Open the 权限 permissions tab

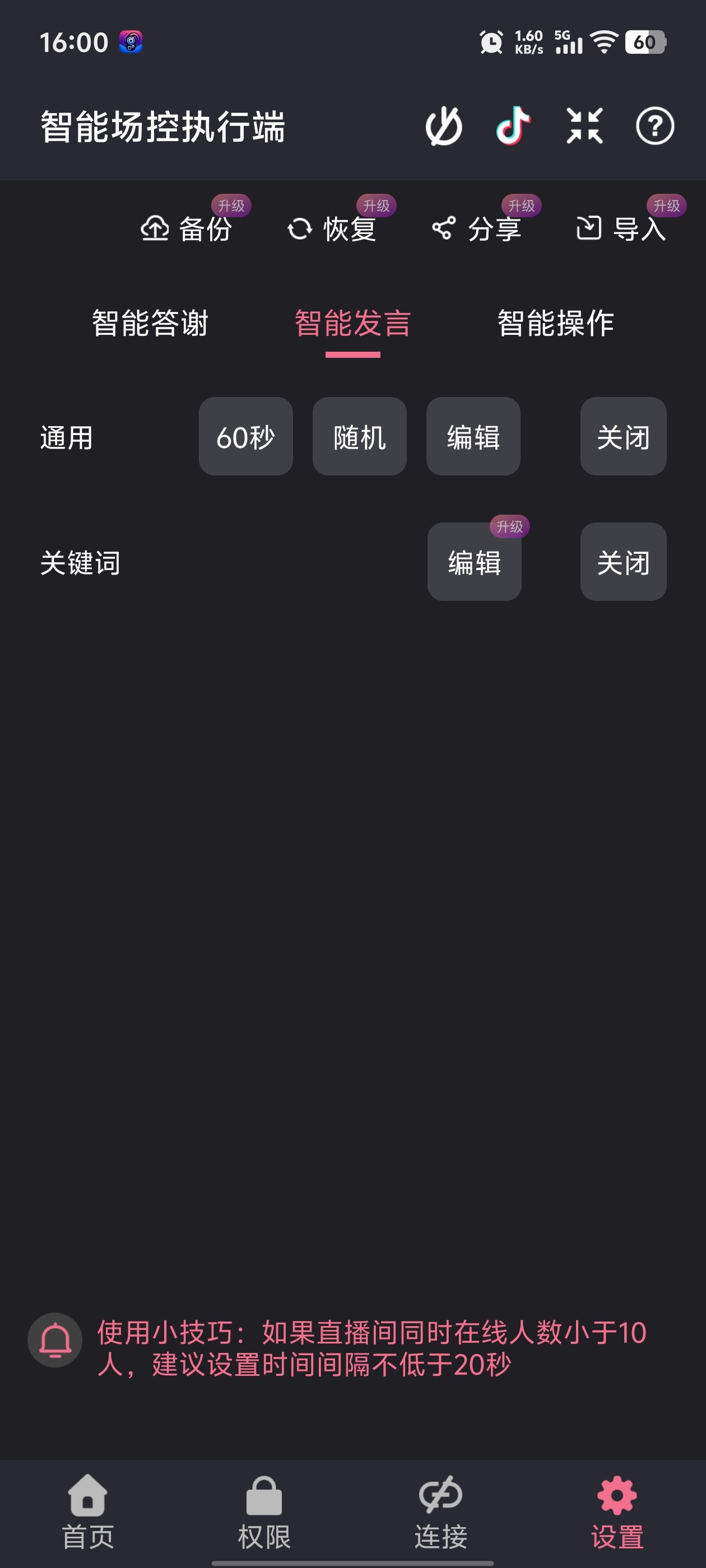click(264, 1511)
